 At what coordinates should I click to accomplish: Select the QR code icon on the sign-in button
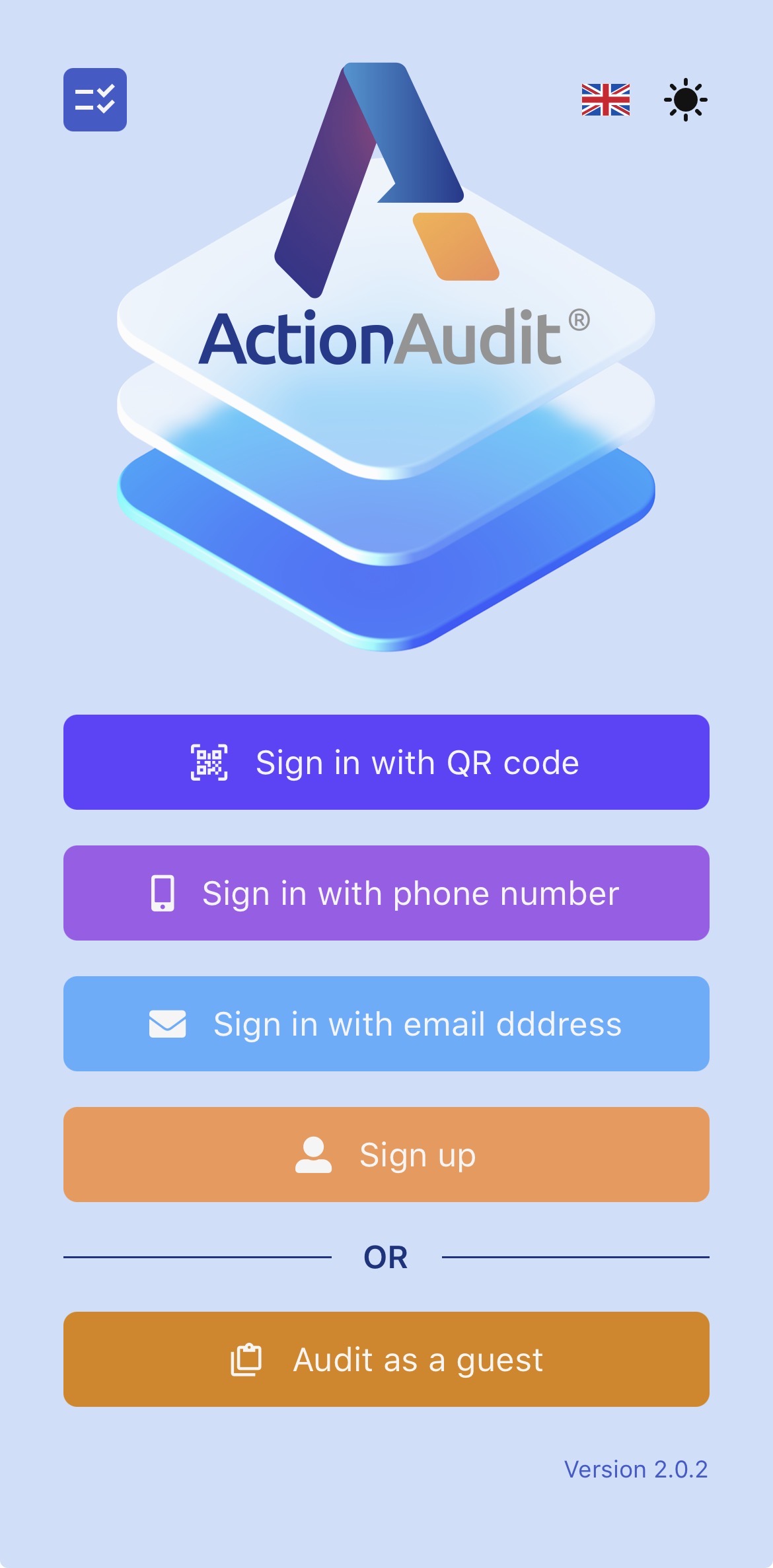pyautogui.click(x=210, y=762)
